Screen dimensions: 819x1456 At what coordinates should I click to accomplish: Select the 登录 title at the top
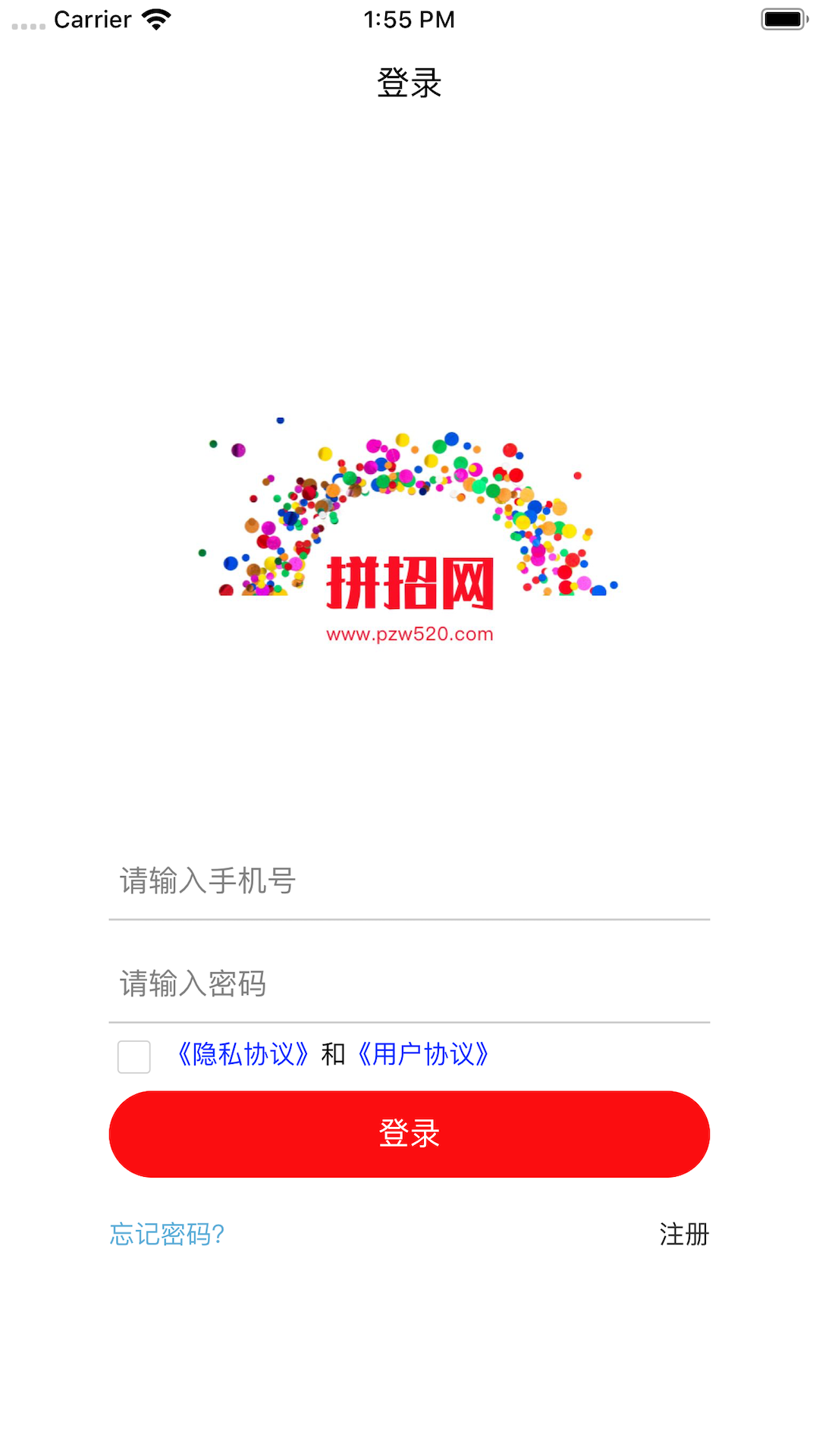409,83
